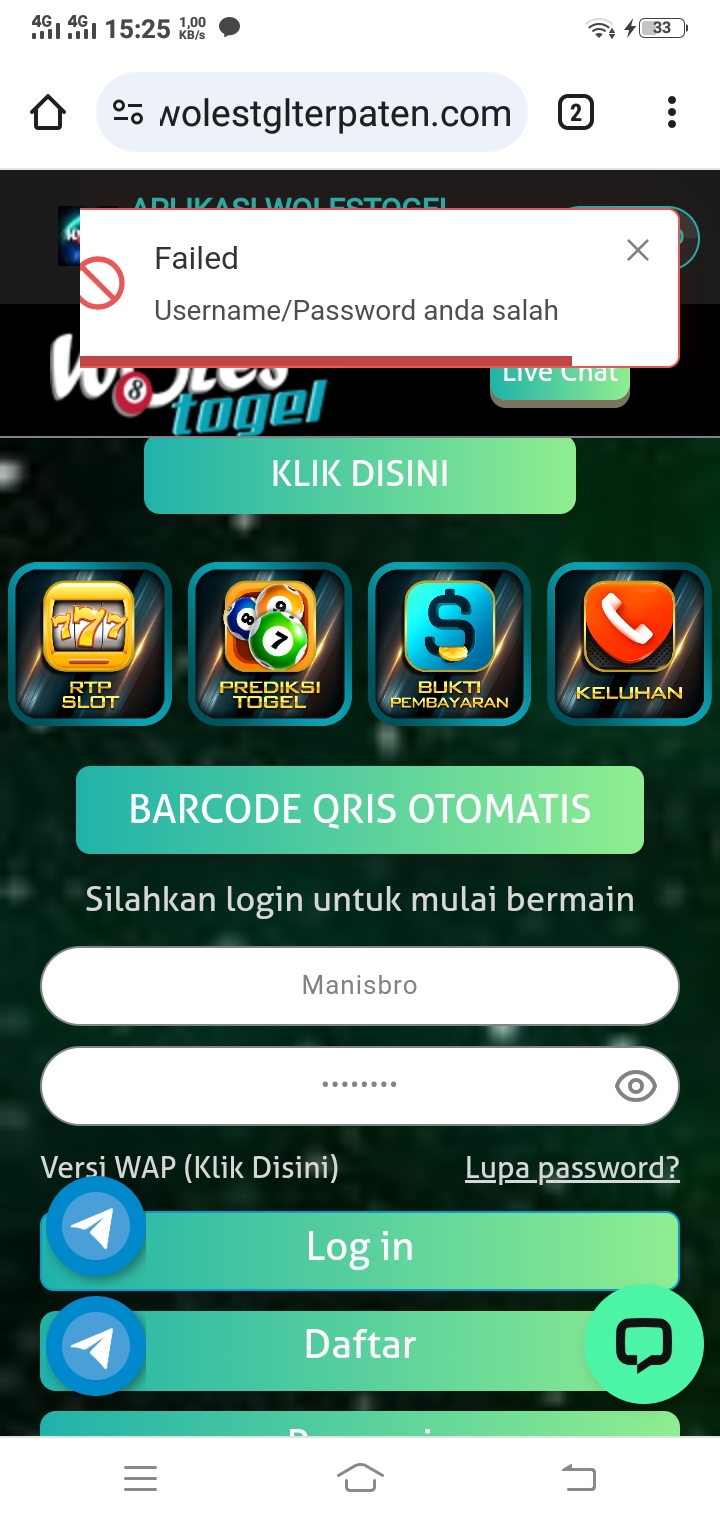Screen dimensions: 720x1520
Task: Focus the username field with Manisbro
Action: (x=360, y=985)
